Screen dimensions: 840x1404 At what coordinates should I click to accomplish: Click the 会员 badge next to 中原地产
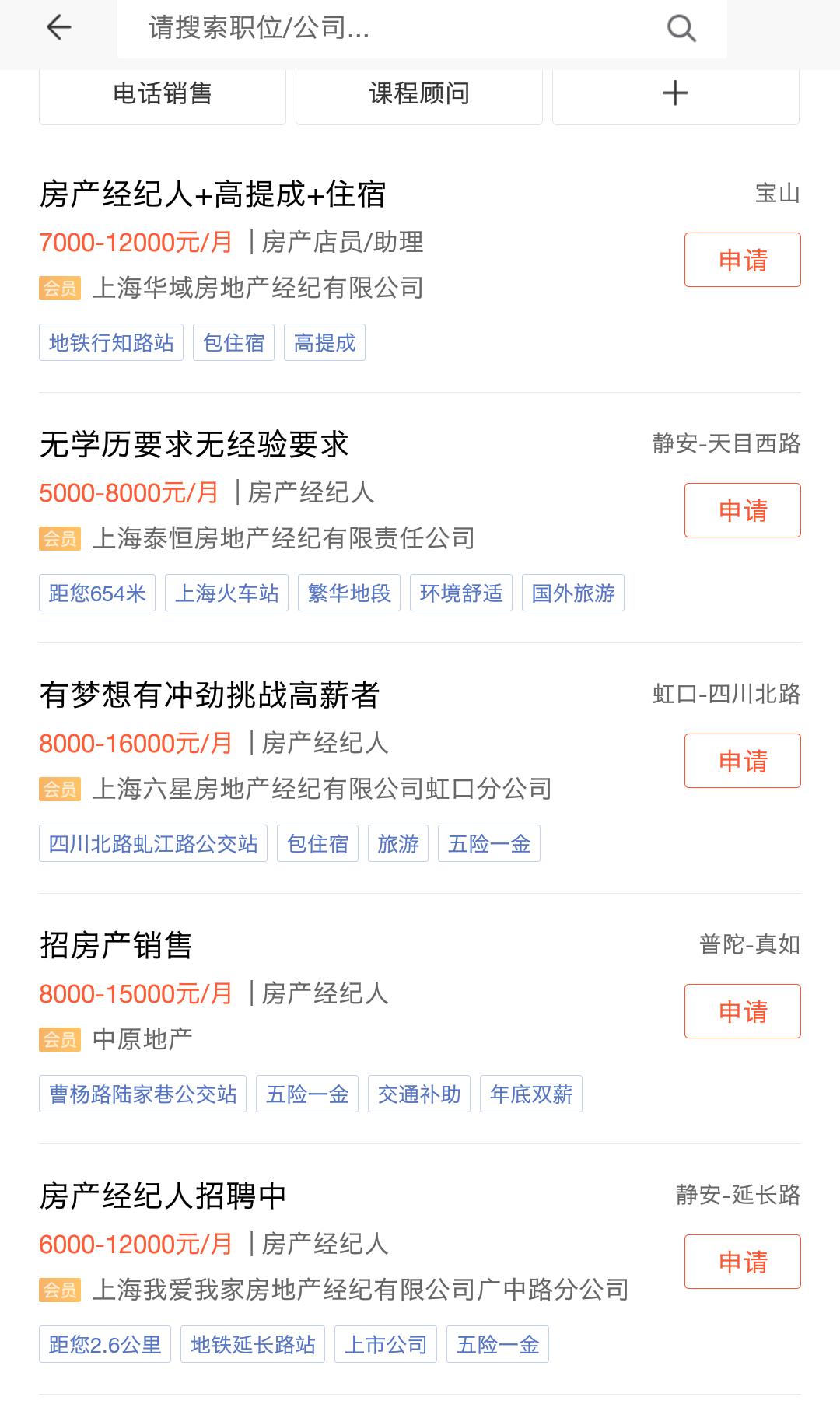point(61,1038)
